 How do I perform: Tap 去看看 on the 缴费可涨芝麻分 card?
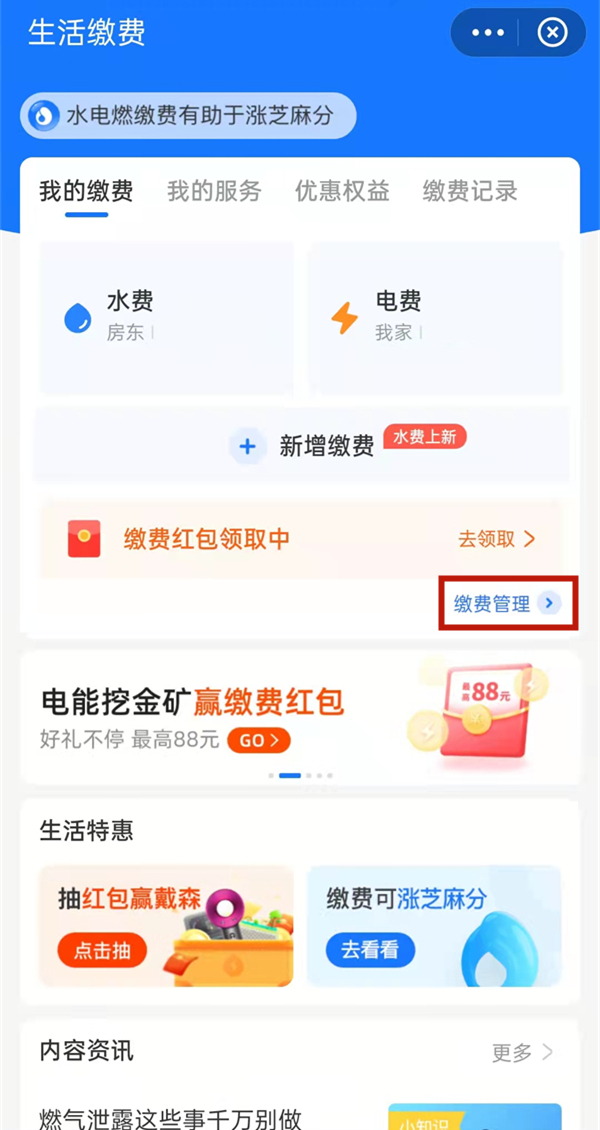[369, 949]
